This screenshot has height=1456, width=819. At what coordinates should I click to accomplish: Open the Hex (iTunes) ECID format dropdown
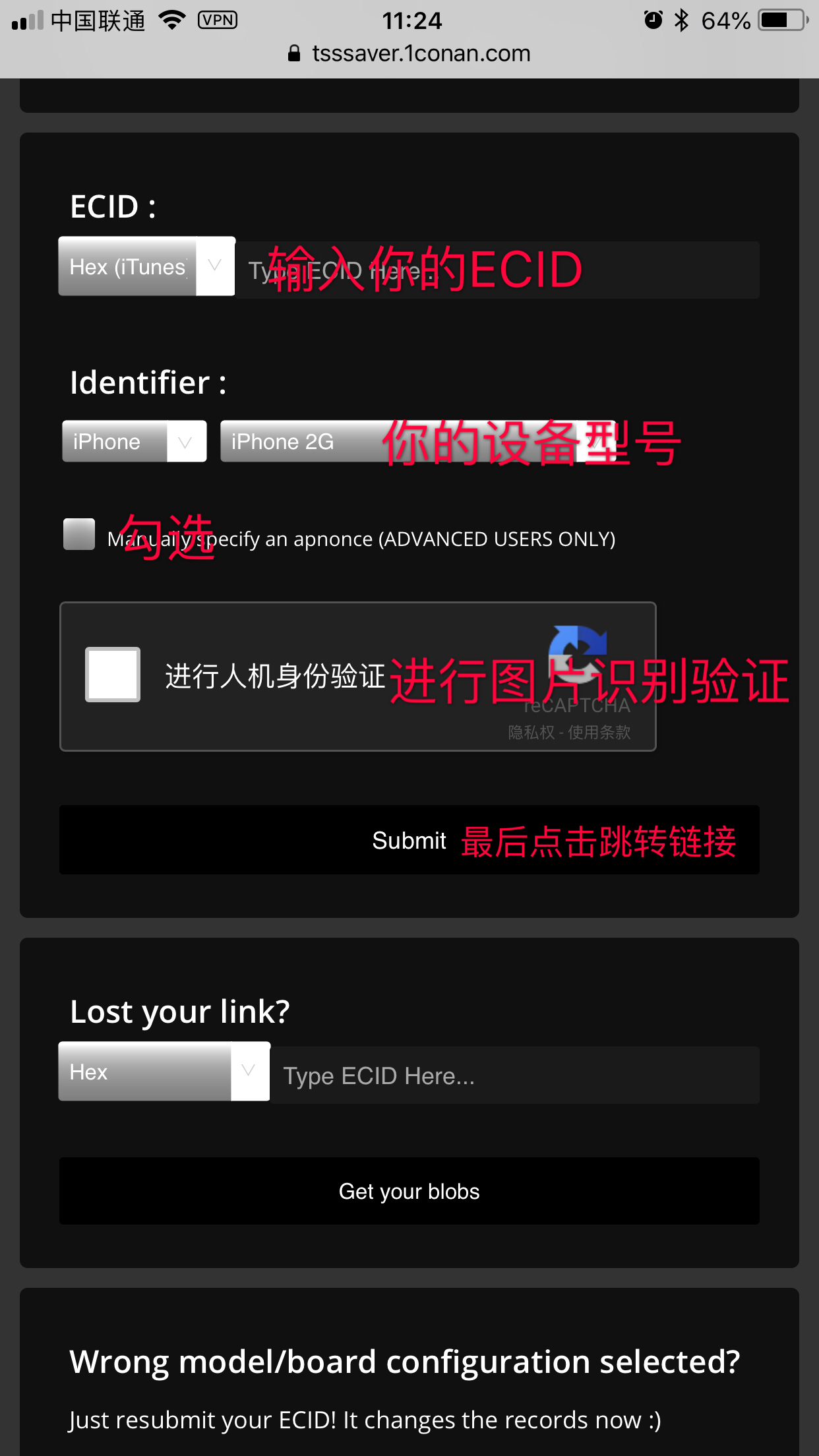146,266
